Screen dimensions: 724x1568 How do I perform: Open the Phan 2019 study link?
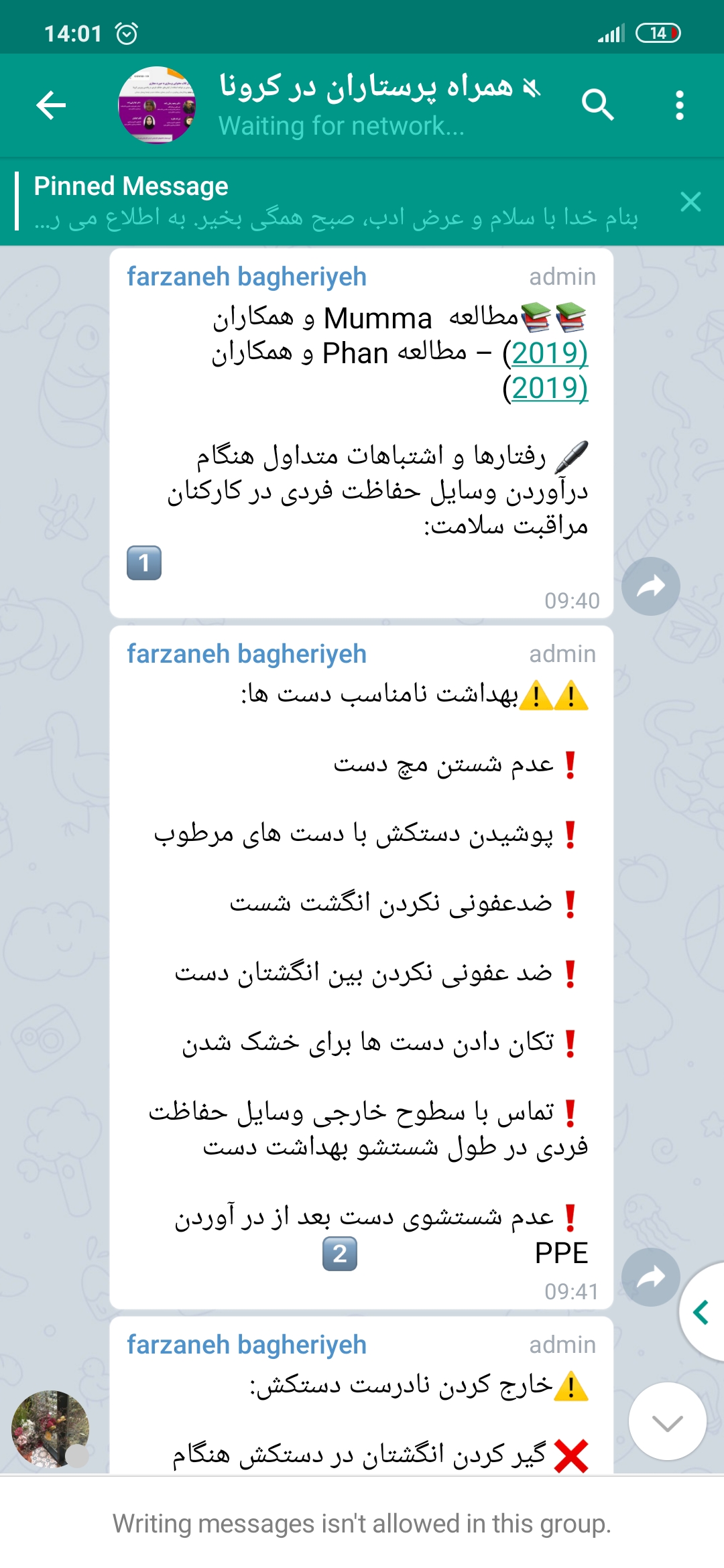[549, 388]
